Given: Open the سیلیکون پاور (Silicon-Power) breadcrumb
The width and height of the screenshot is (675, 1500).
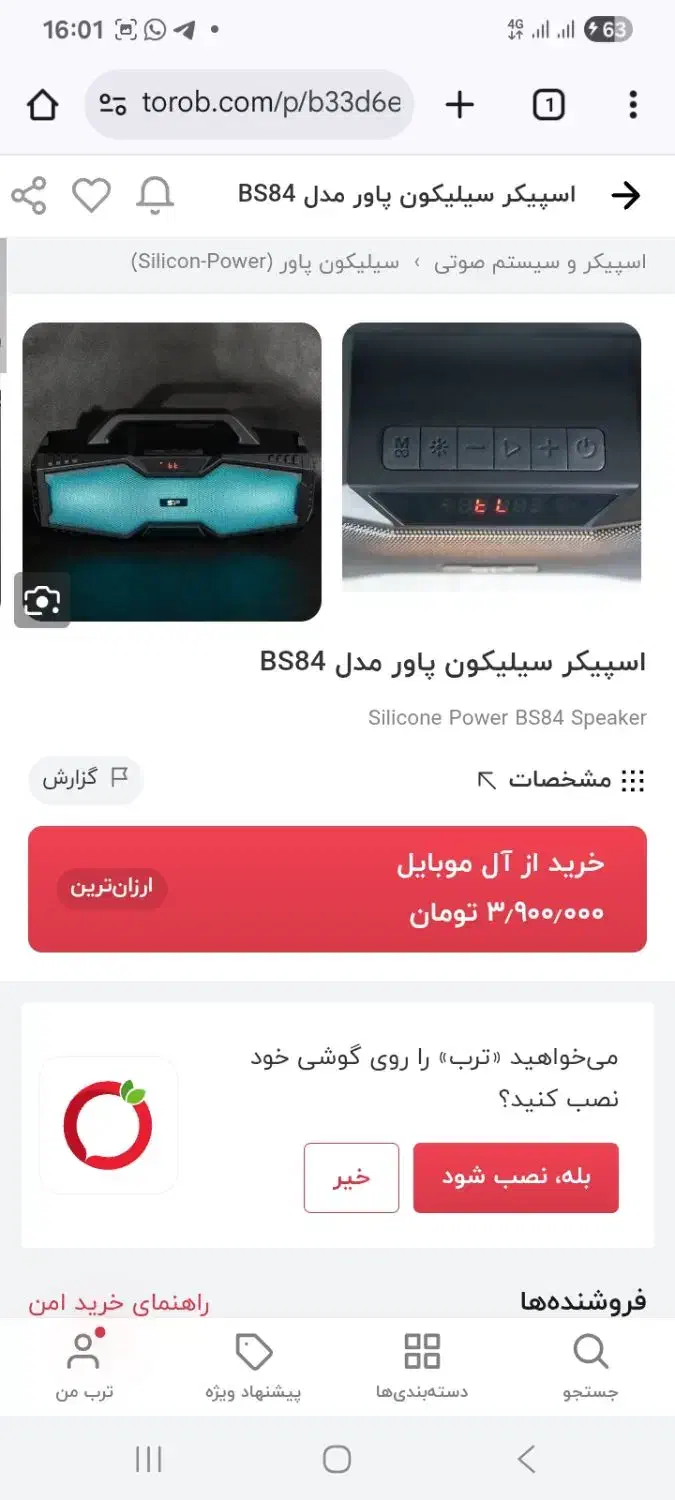Looking at the screenshot, I should pos(265,263).
